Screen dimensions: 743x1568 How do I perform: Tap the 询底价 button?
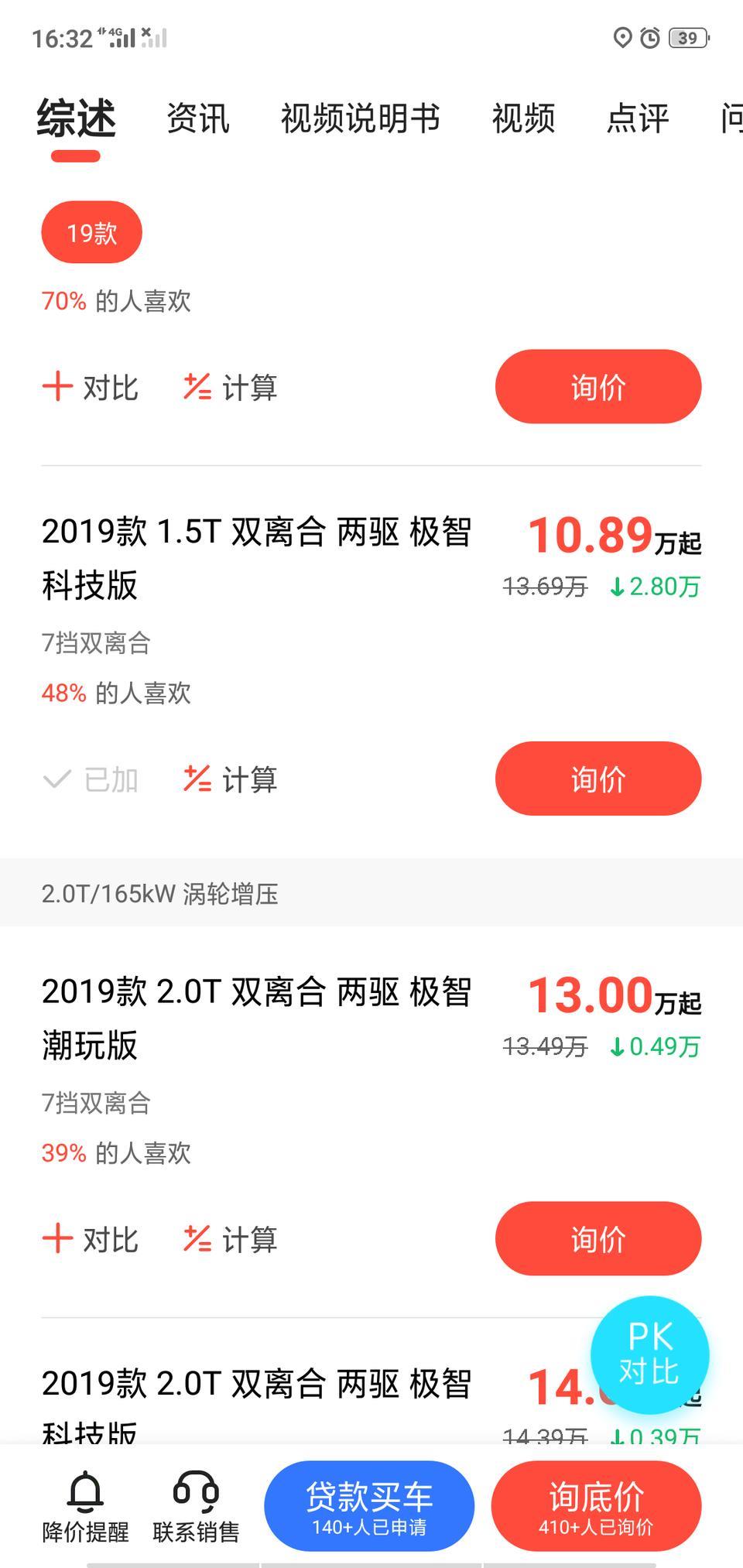point(596,1506)
